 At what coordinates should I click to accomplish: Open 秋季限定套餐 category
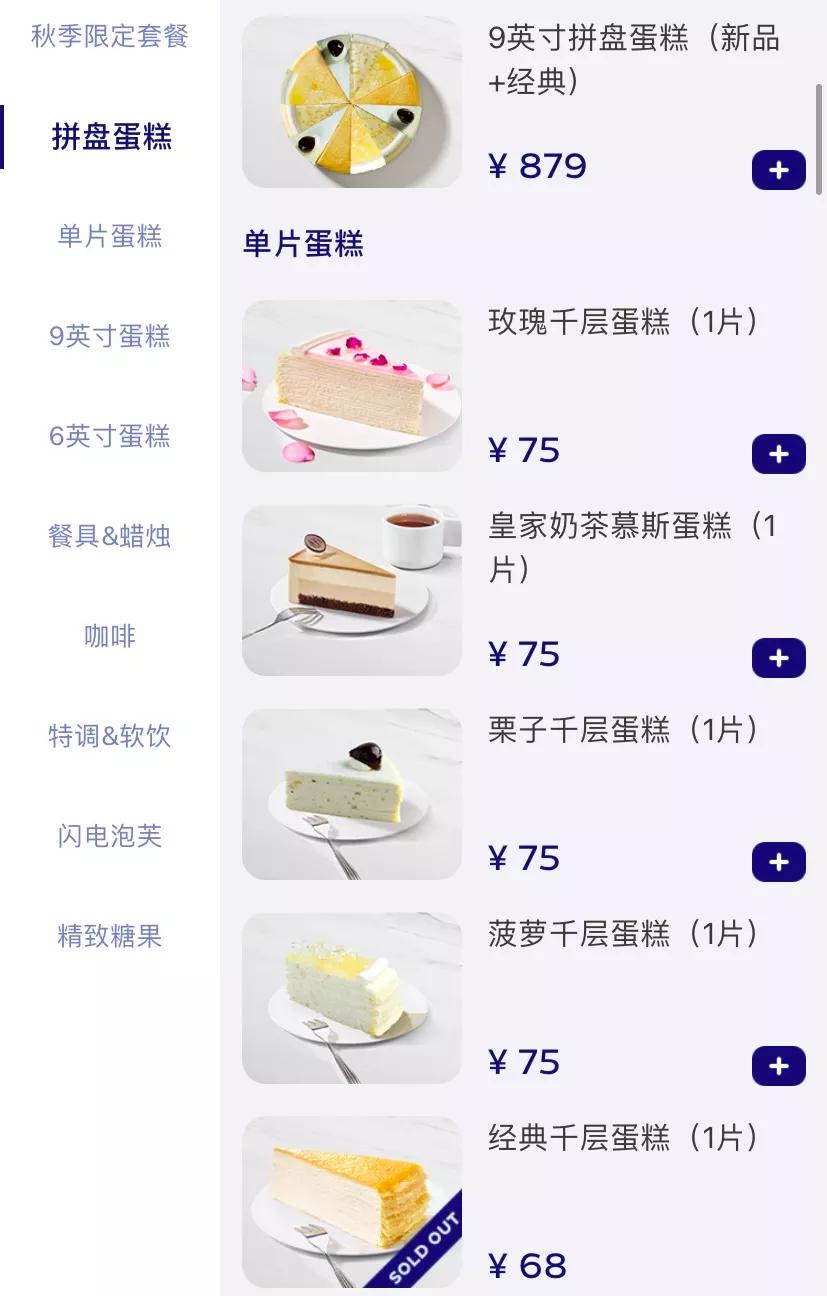[x=111, y=35]
